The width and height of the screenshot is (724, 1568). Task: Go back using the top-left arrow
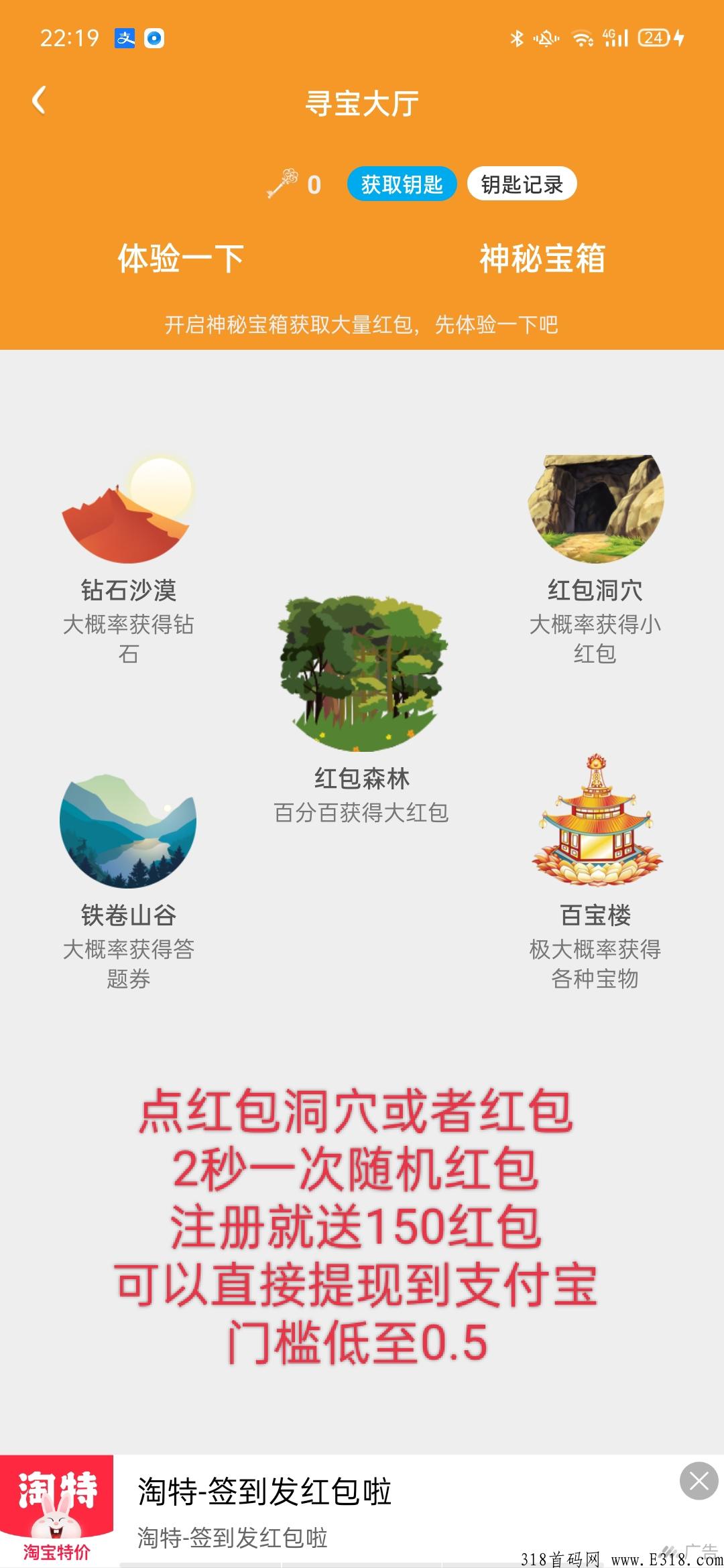pyautogui.click(x=39, y=101)
